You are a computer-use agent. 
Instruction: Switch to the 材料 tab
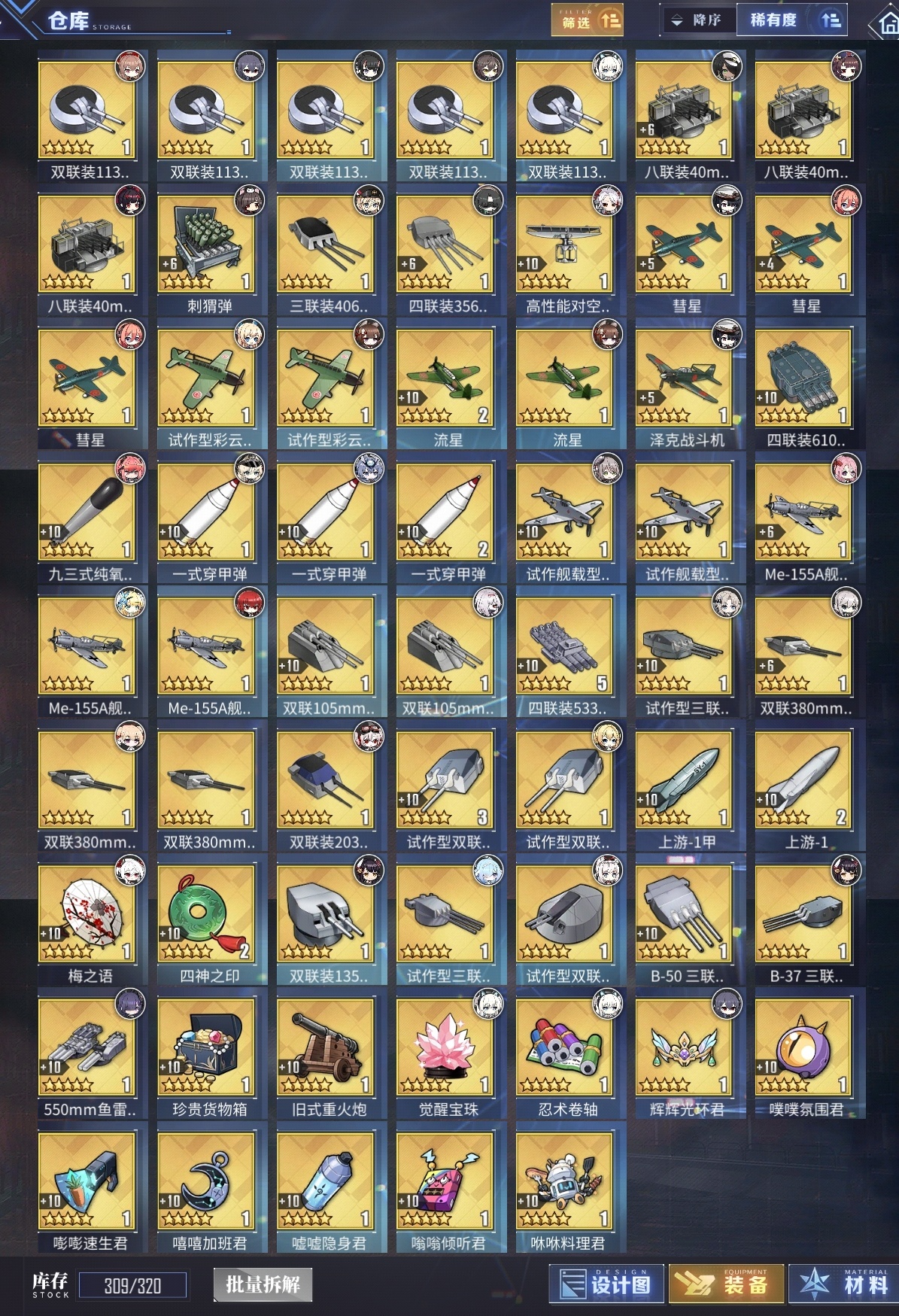click(x=843, y=1284)
